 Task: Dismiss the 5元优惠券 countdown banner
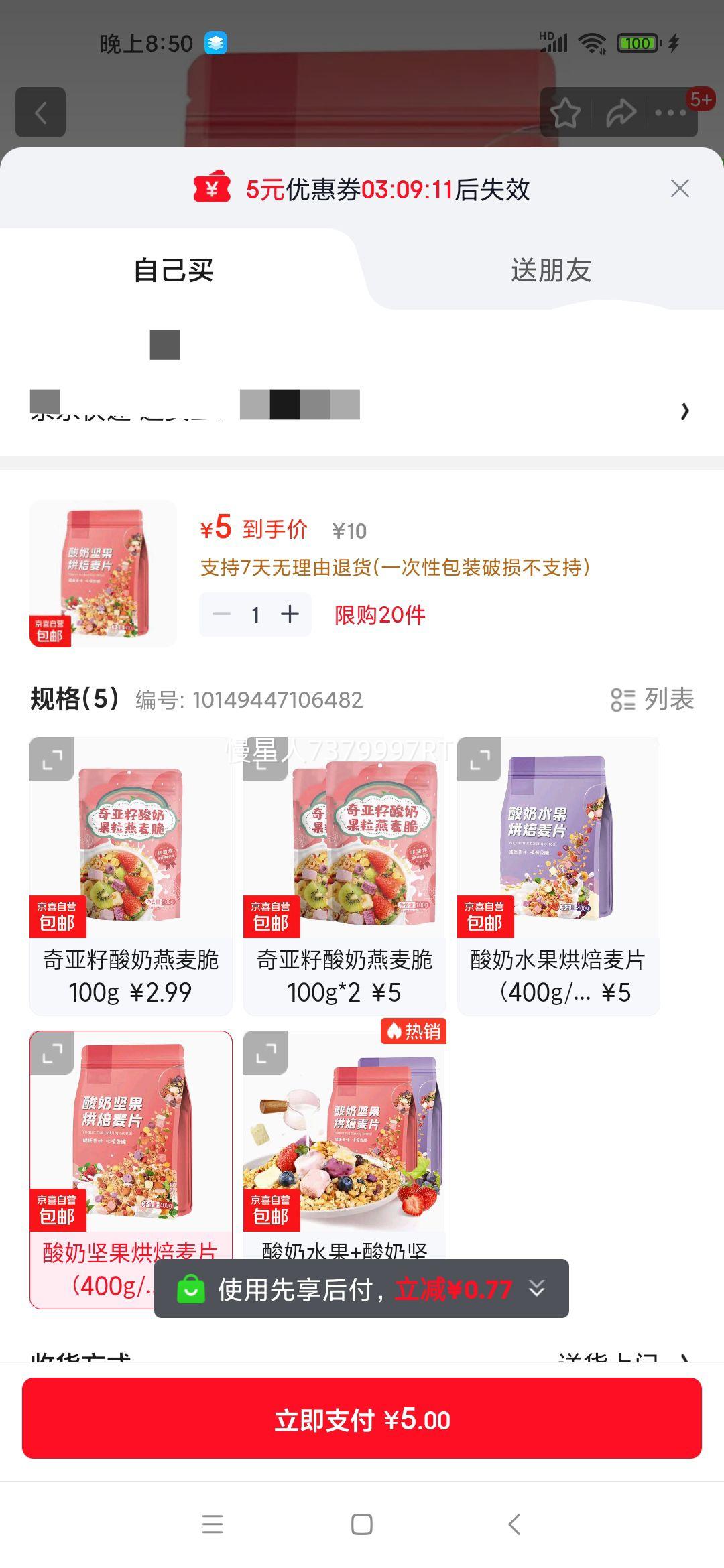click(x=680, y=190)
